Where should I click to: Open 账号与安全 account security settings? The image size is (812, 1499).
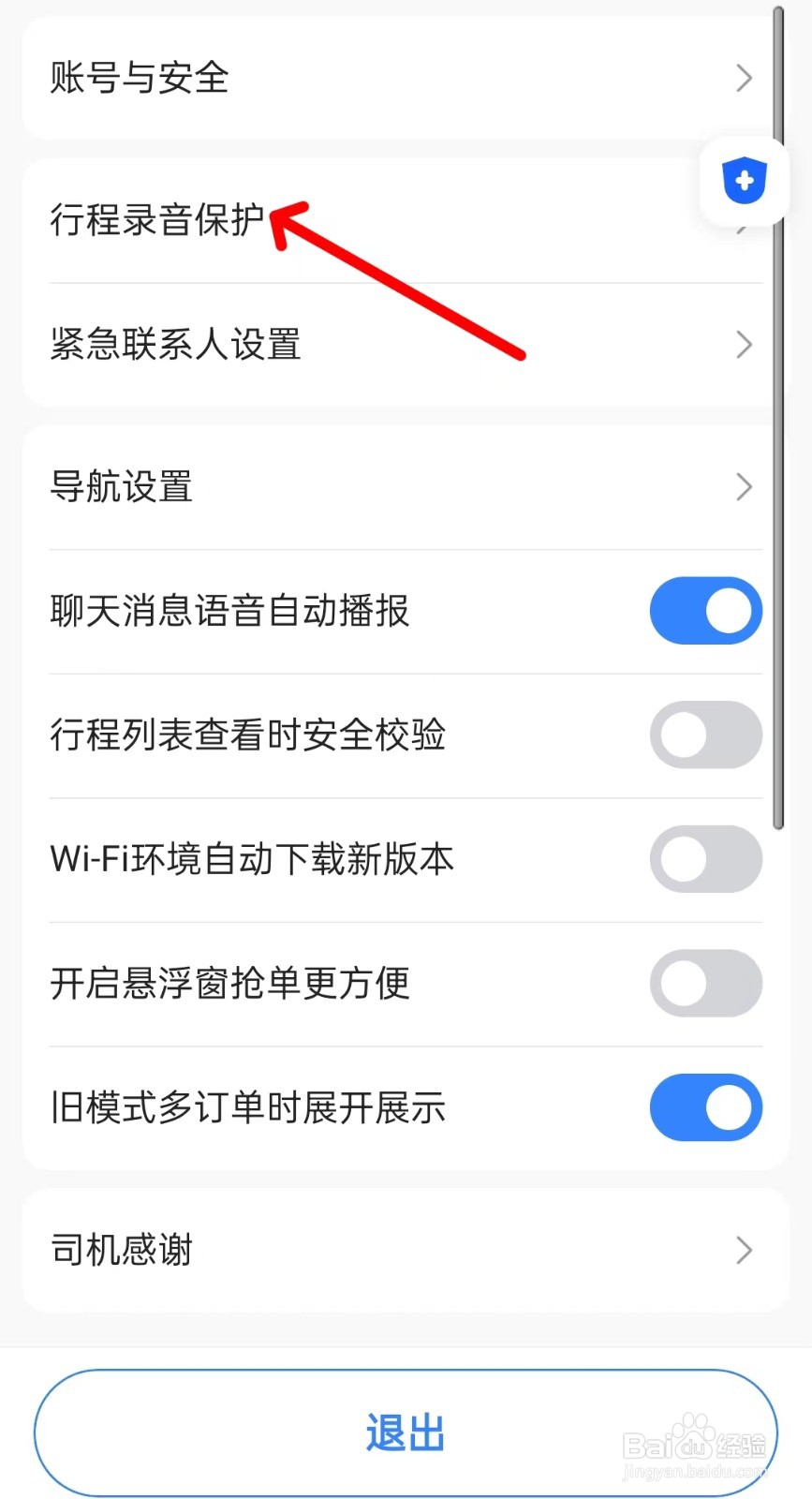click(x=139, y=79)
